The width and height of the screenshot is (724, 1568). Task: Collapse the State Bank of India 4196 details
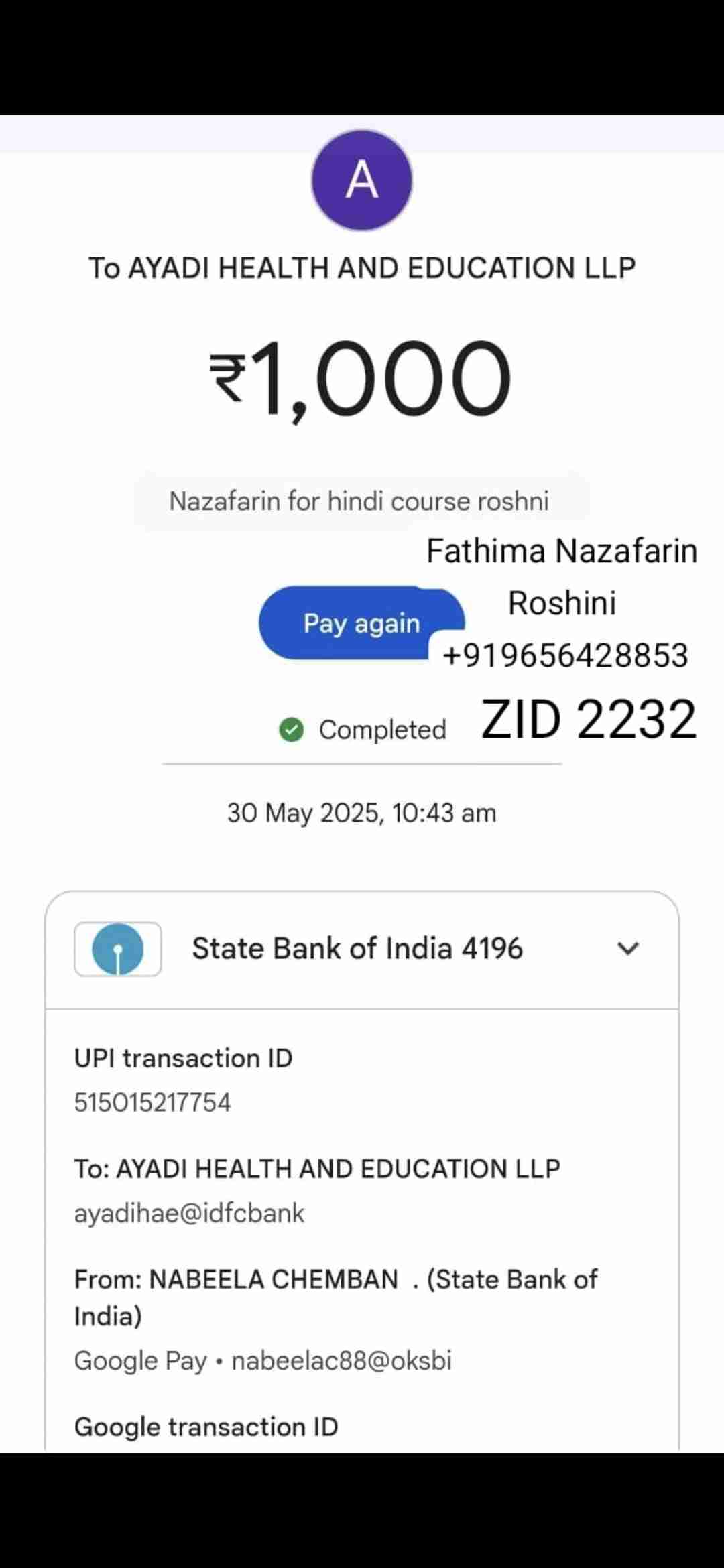click(627, 948)
